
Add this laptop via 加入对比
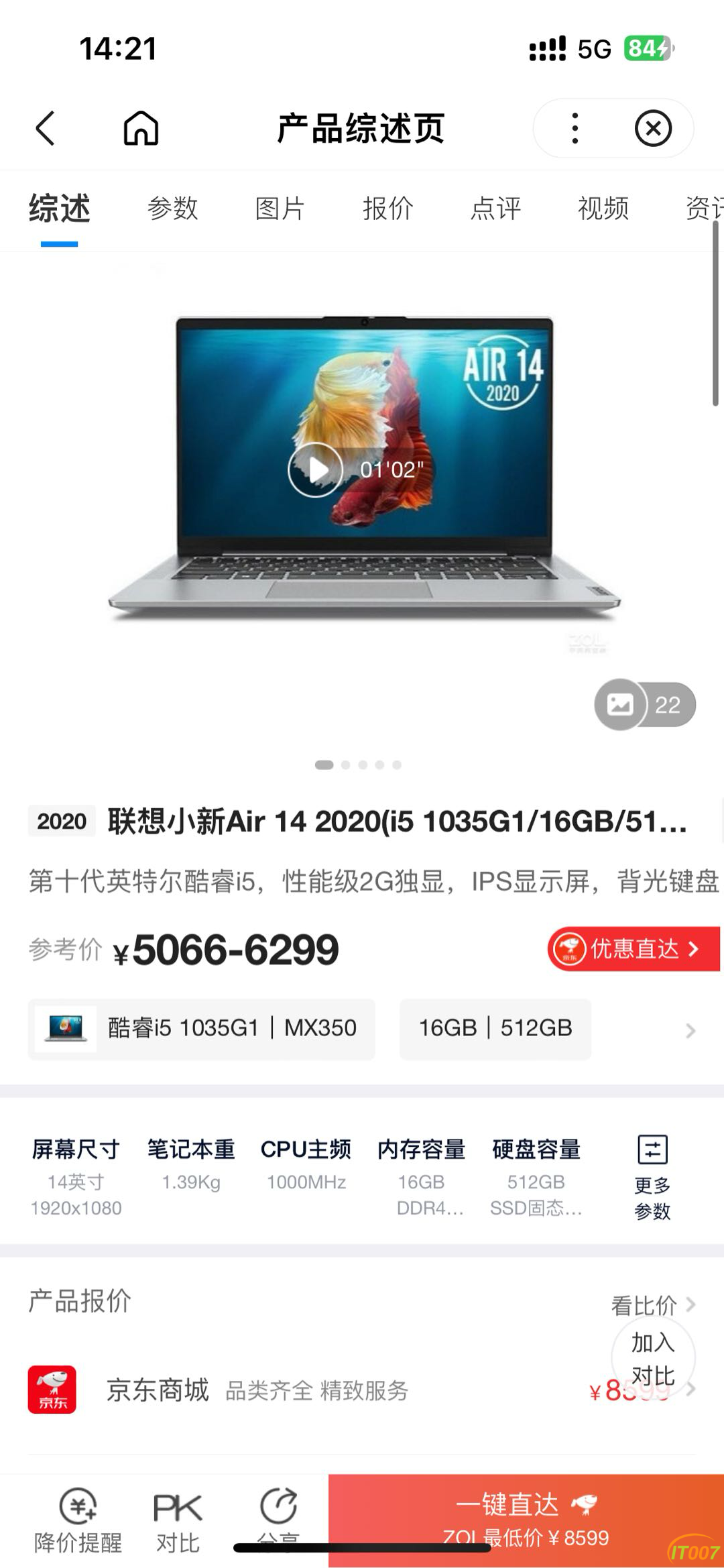tap(653, 1358)
